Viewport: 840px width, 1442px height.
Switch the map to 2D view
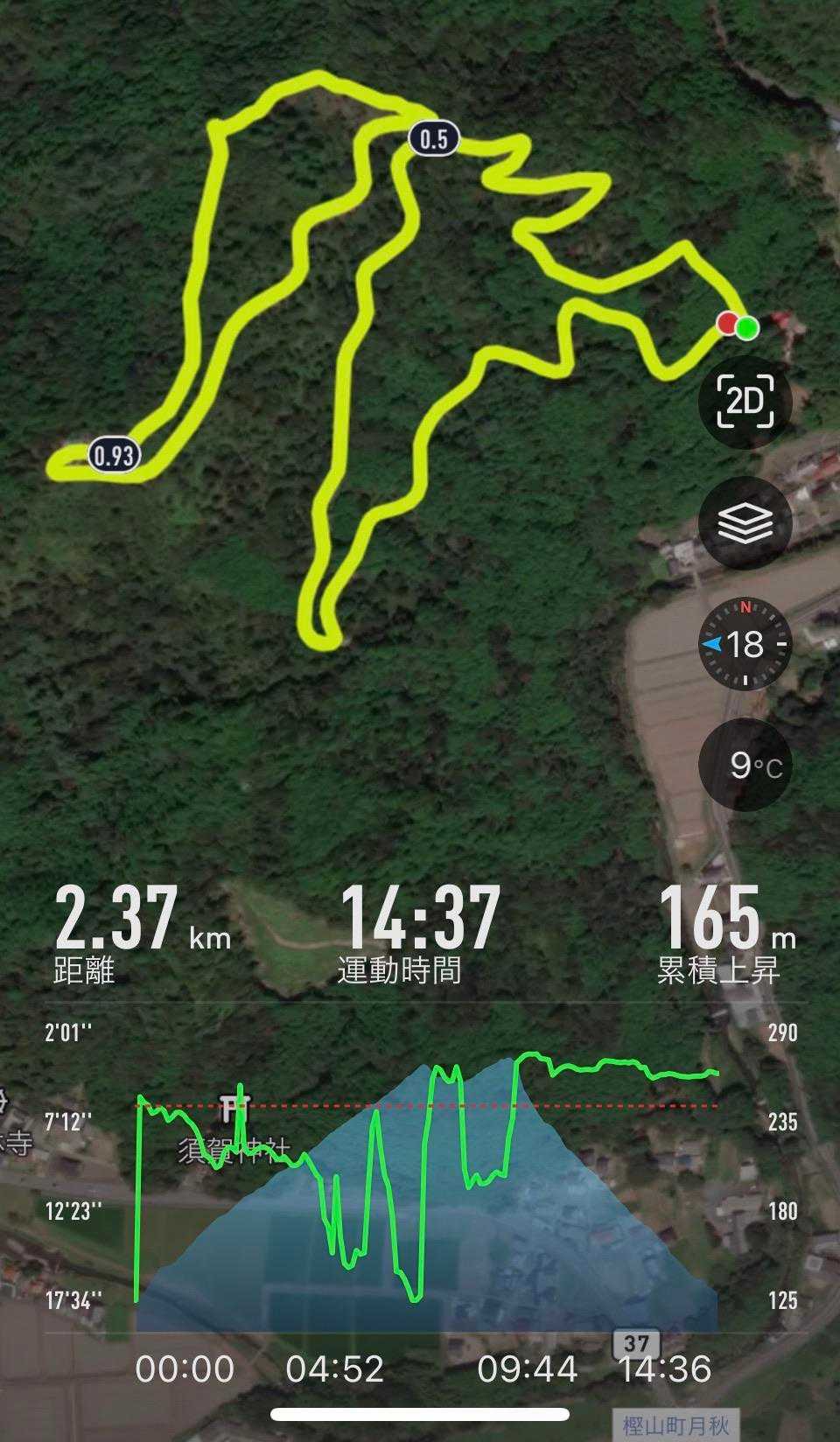click(x=745, y=402)
